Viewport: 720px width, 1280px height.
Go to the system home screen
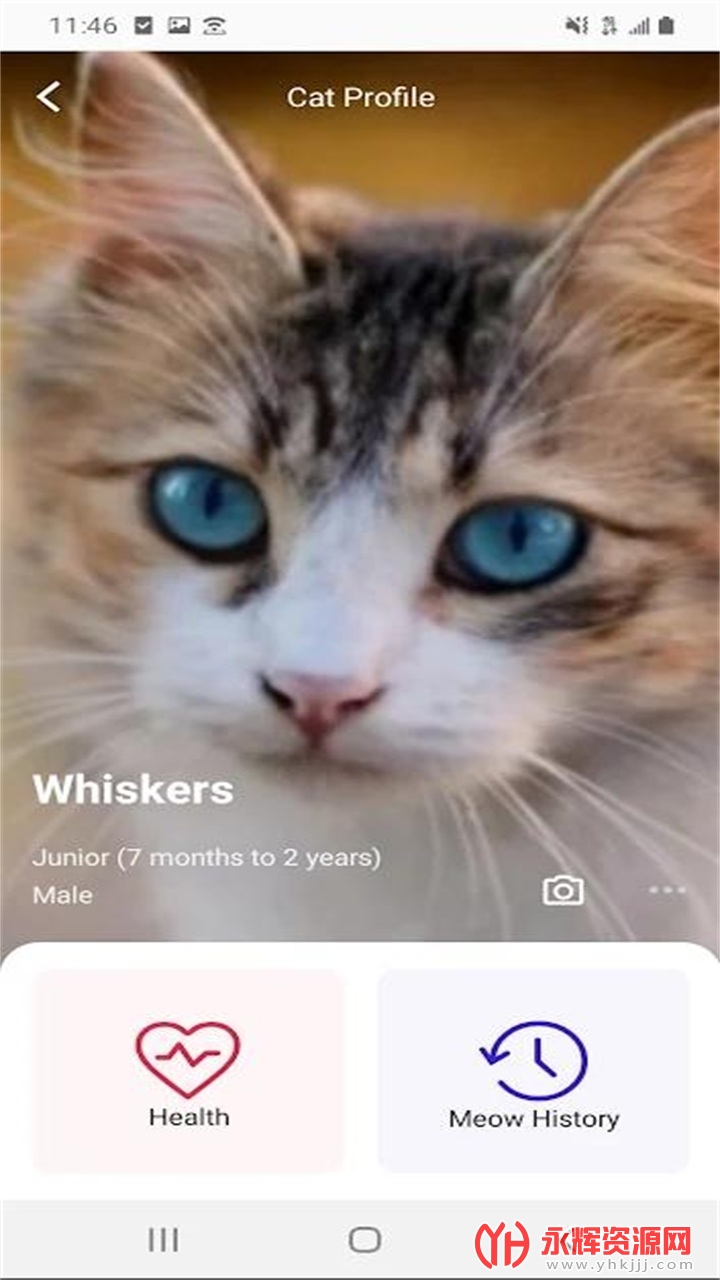pyautogui.click(x=365, y=1240)
